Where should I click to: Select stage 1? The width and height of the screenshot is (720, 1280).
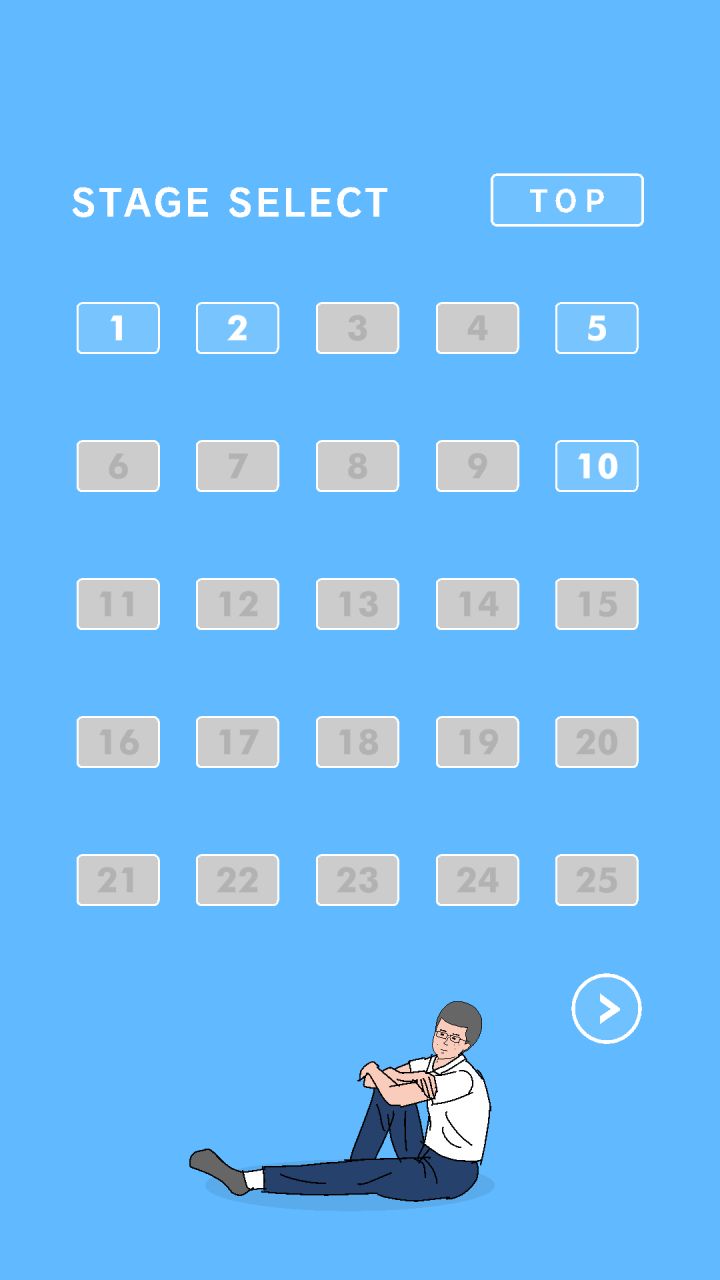118,328
